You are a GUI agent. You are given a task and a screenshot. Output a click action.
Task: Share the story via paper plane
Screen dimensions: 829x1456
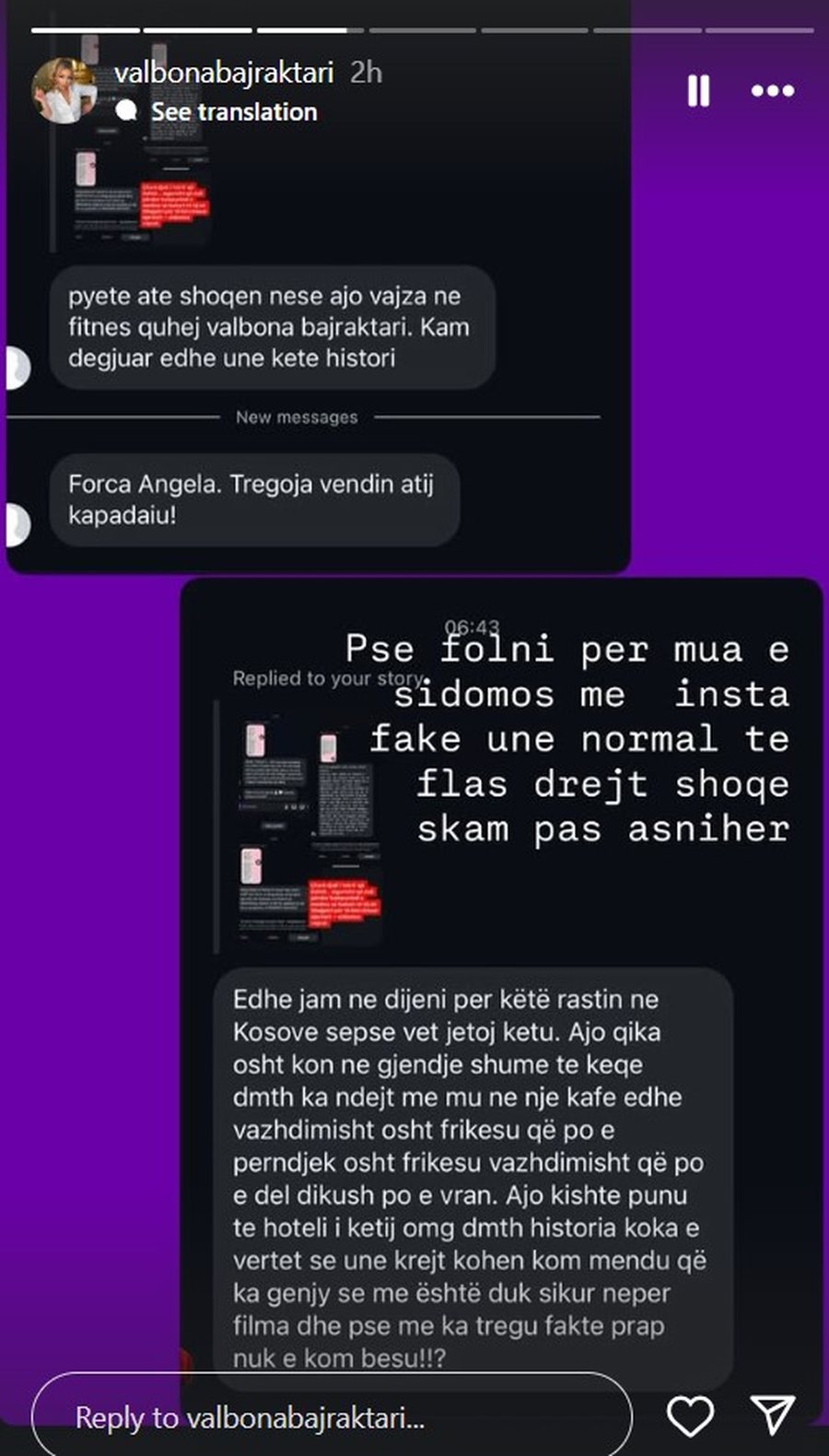click(x=772, y=1415)
